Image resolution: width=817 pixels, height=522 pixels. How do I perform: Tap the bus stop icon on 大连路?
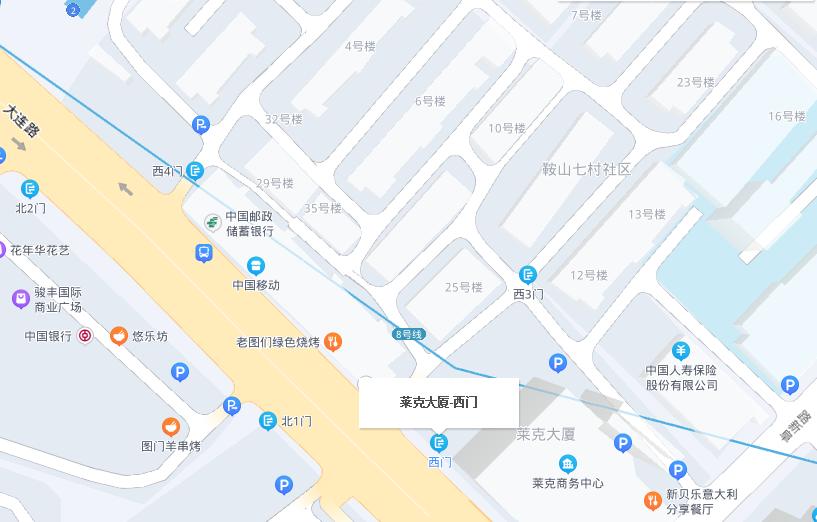click(x=204, y=253)
